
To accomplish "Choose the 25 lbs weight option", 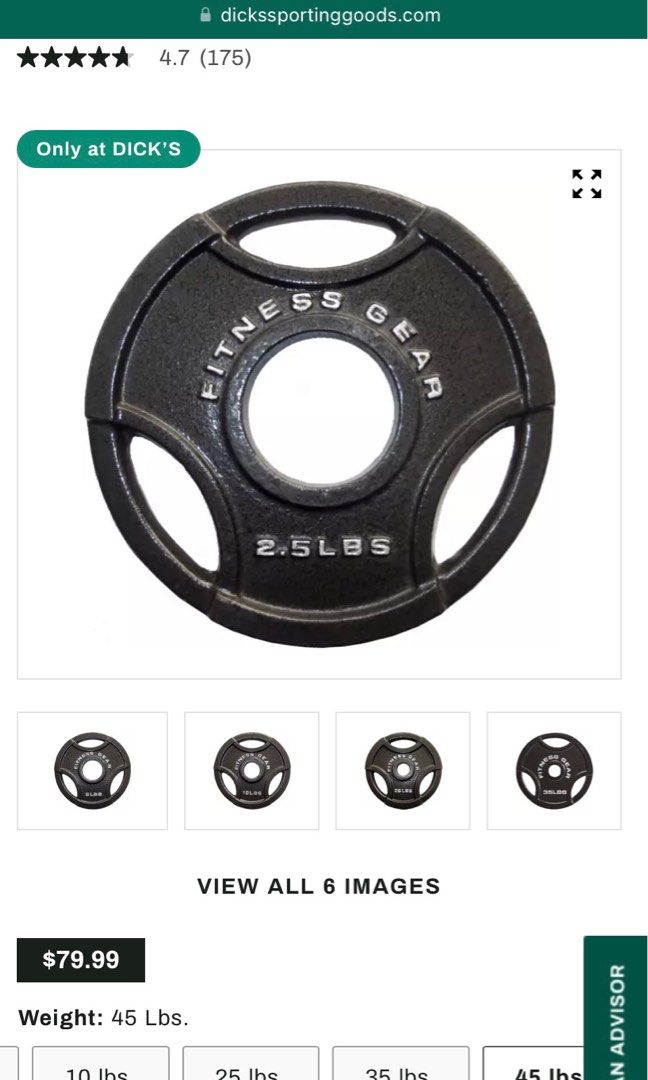I will (250, 1066).
